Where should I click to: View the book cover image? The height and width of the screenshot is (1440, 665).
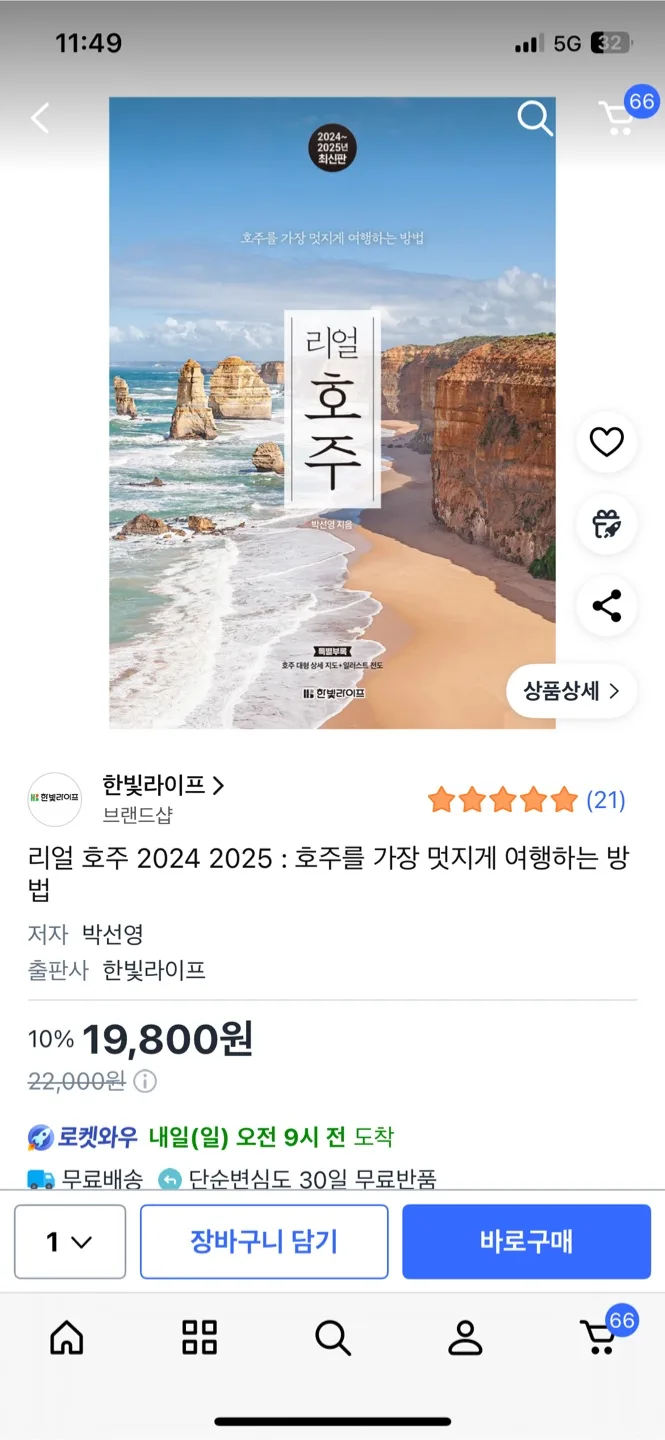coord(332,412)
